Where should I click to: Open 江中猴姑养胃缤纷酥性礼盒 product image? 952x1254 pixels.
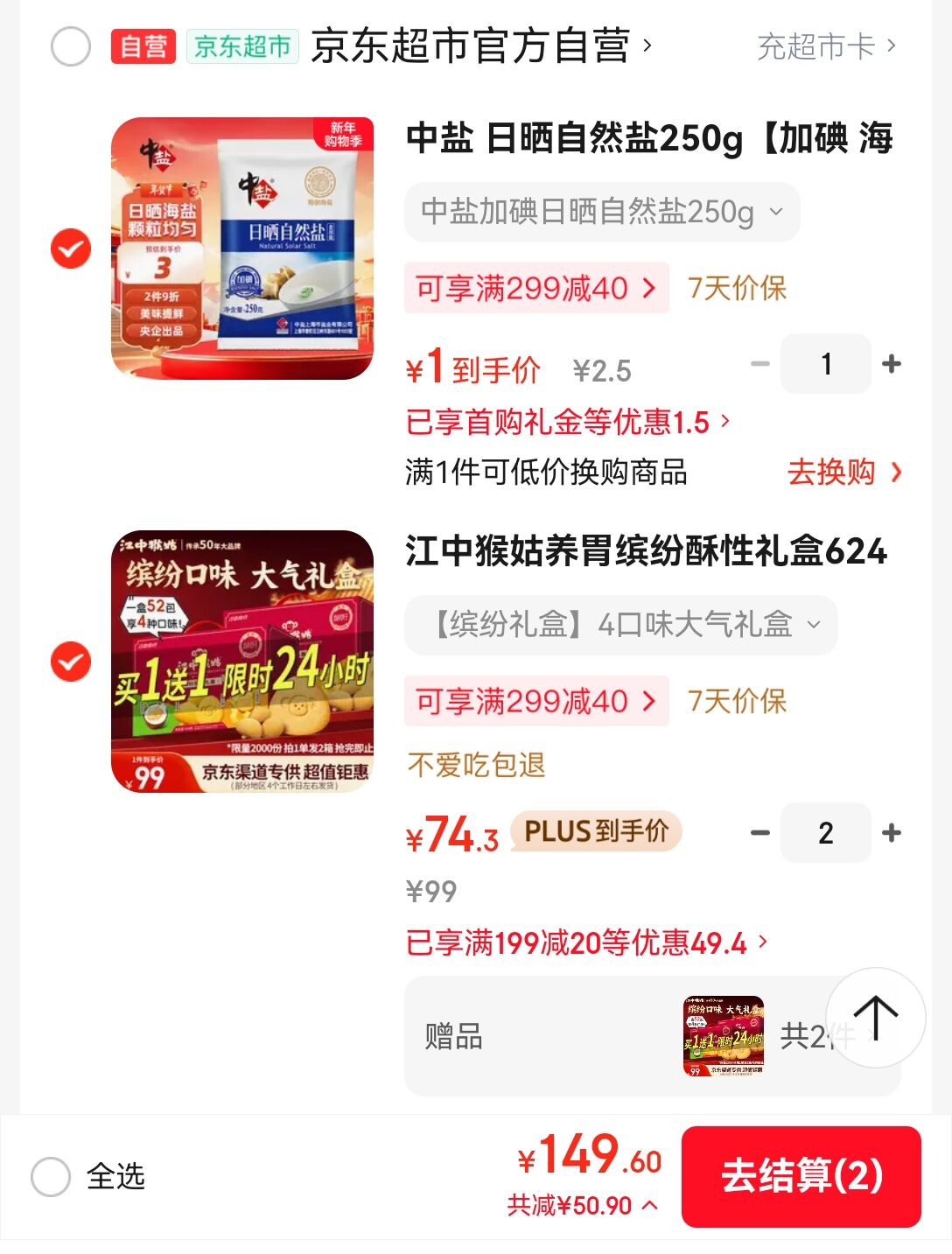(x=242, y=662)
